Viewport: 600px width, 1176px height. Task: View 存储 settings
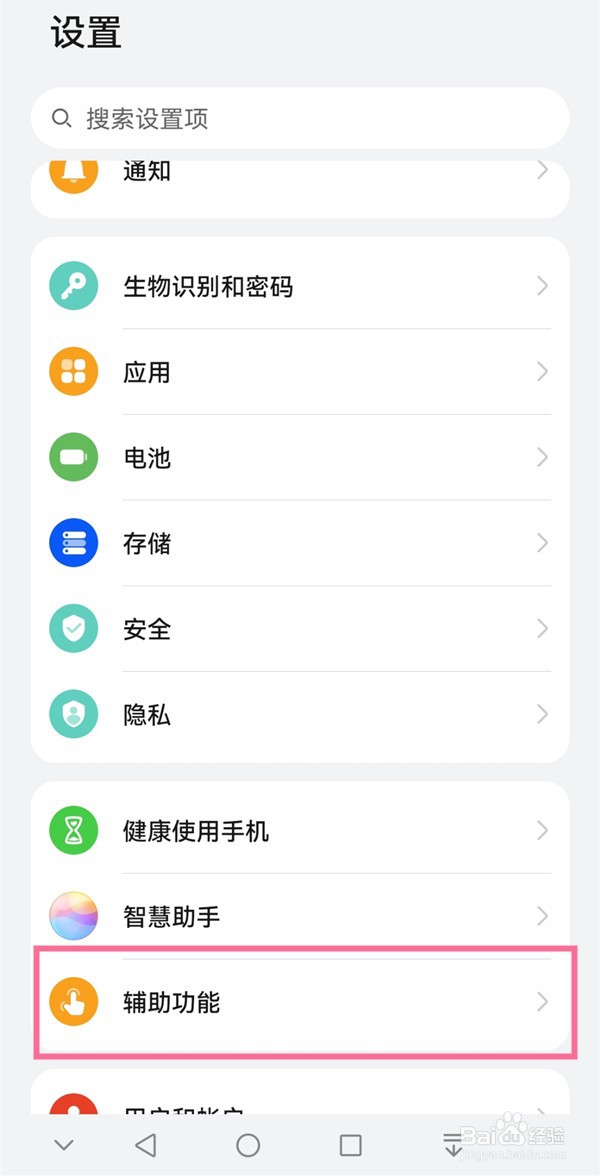300,543
